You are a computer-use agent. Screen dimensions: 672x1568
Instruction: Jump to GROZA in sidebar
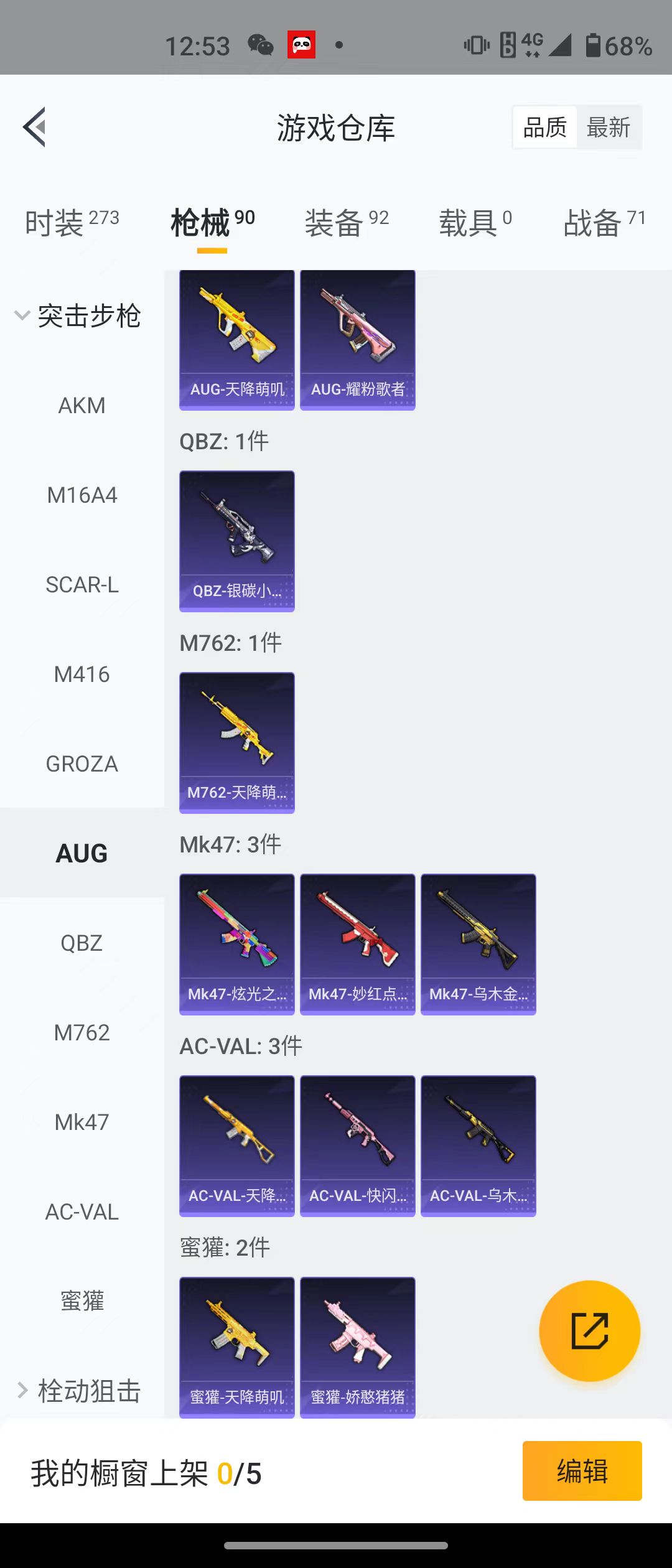82,764
